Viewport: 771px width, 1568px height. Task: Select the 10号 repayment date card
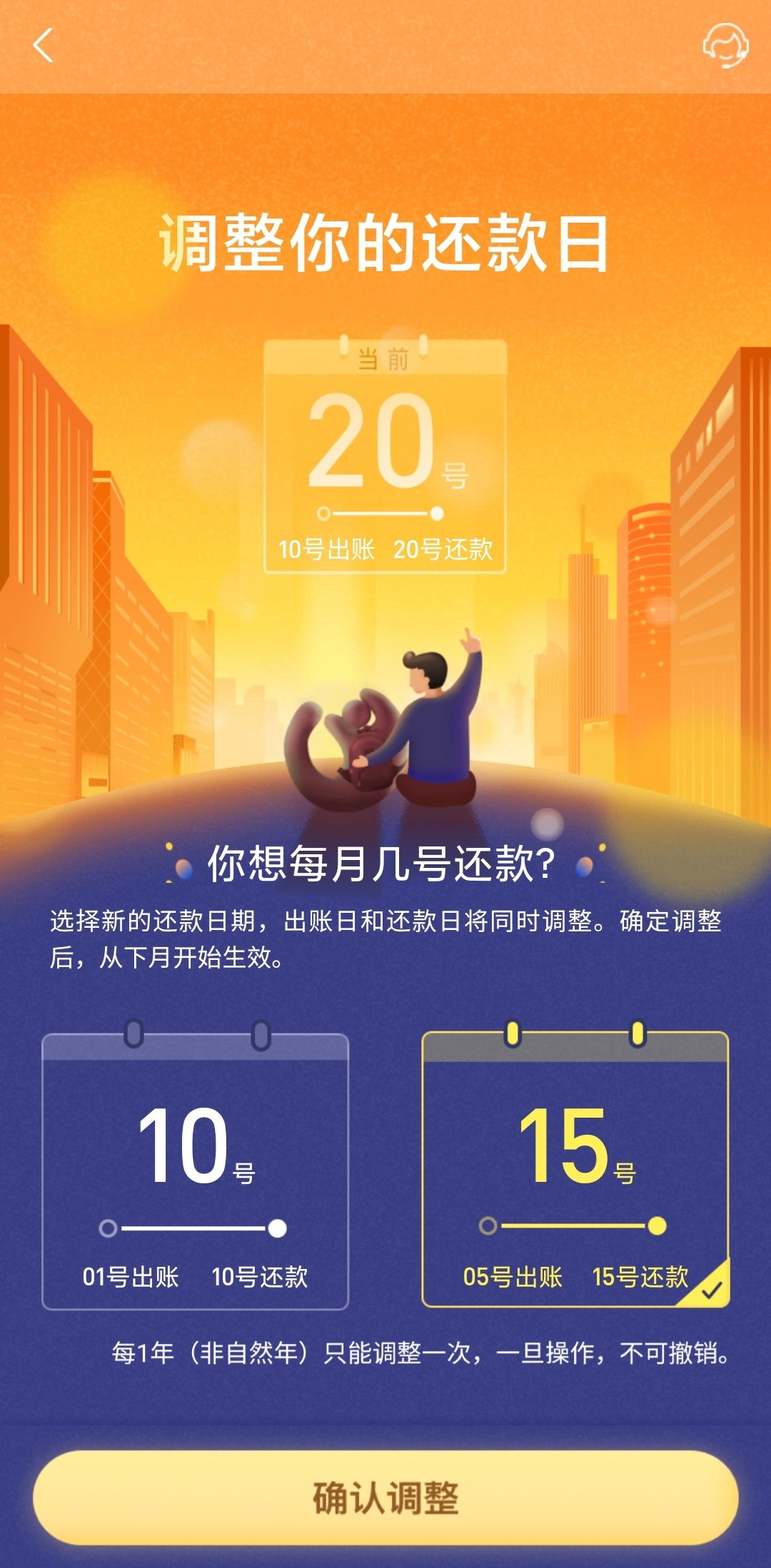click(195, 1172)
